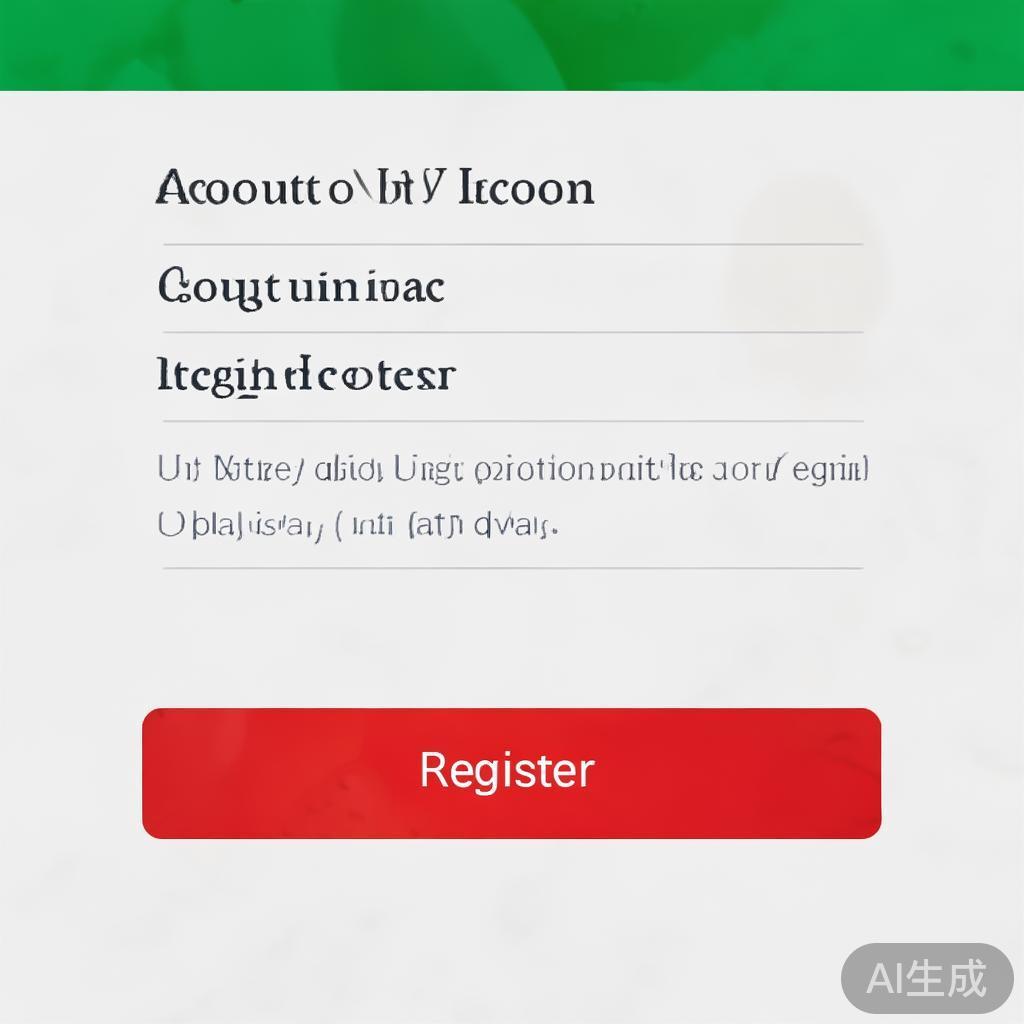This screenshot has height=1024, width=1024.
Task: Select the "Acooutto" field at the top
Action: point(511,190)
